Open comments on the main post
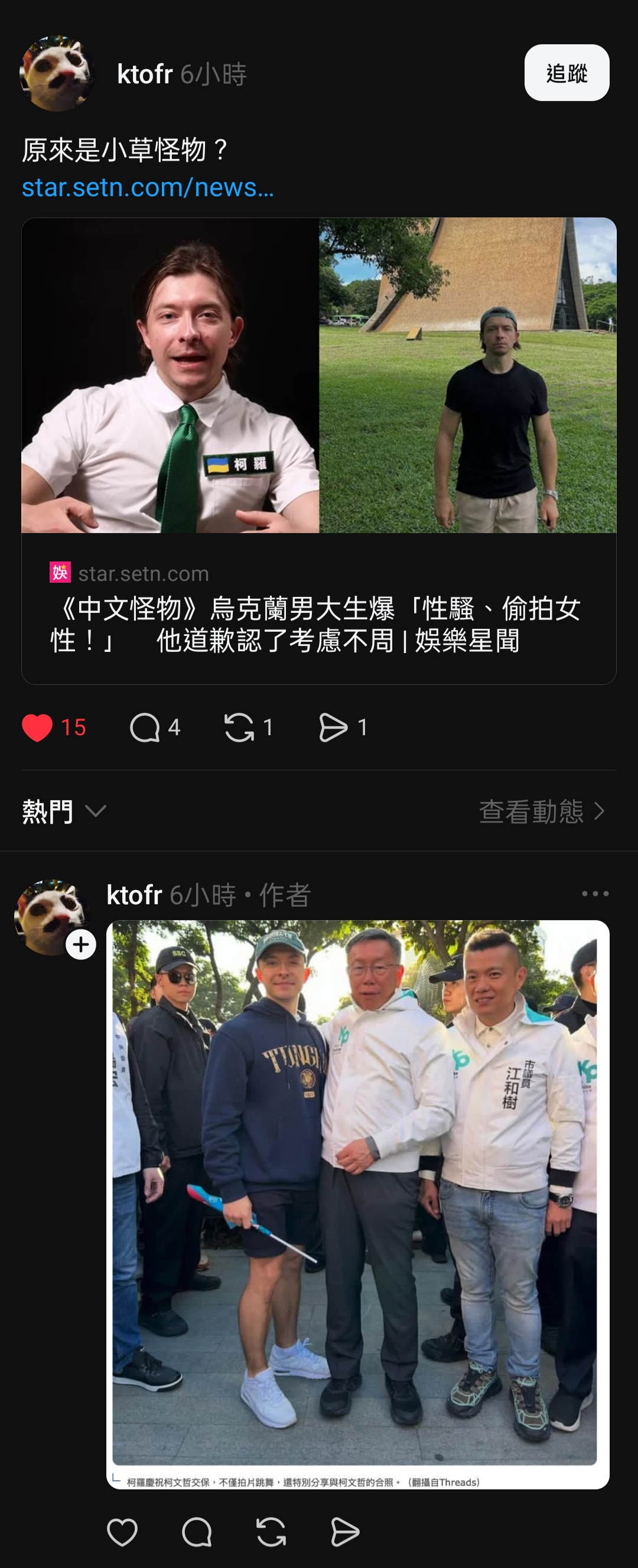The height and width of the screenshot is (1568, 638). tap(145, 728)
